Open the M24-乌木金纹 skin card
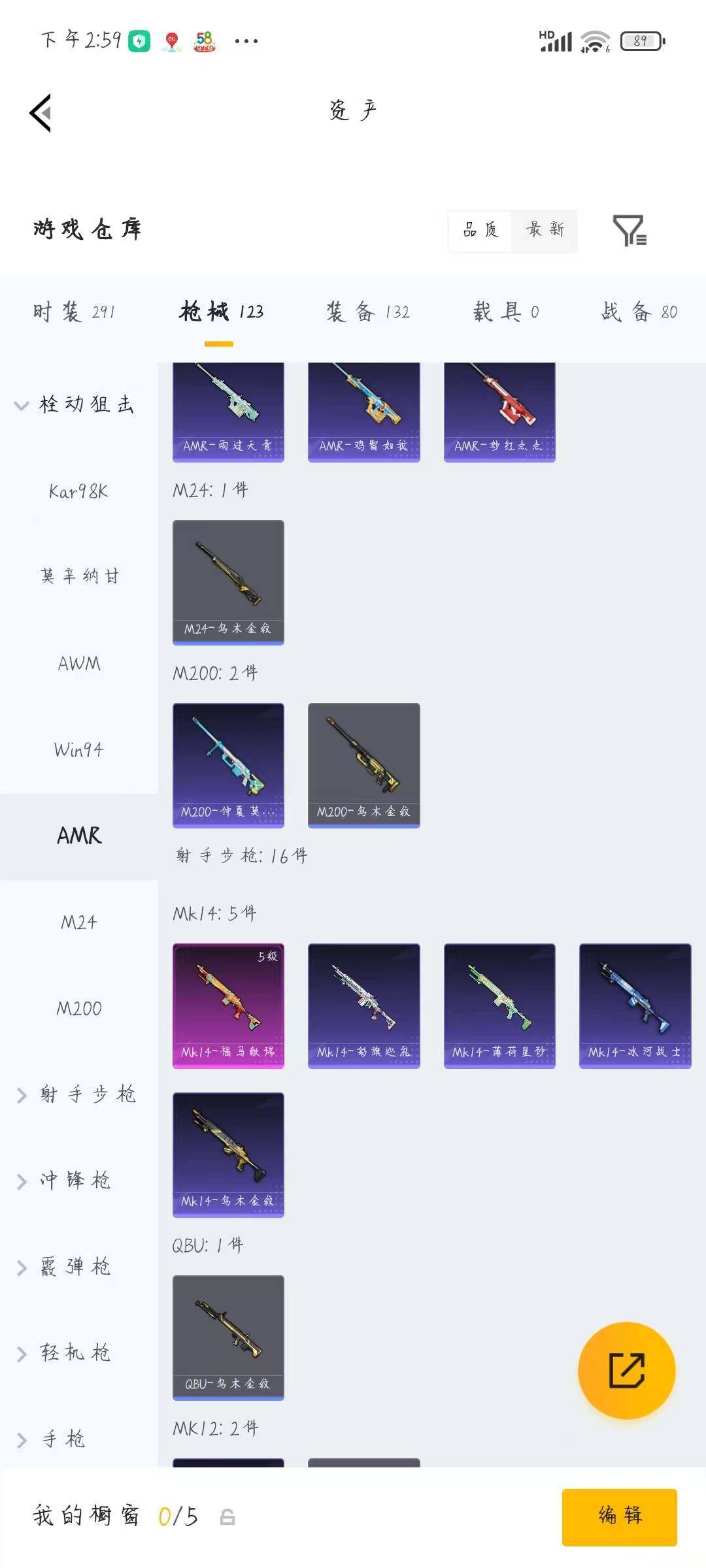Screen dimensions: 706x1568 pos(228,582)
